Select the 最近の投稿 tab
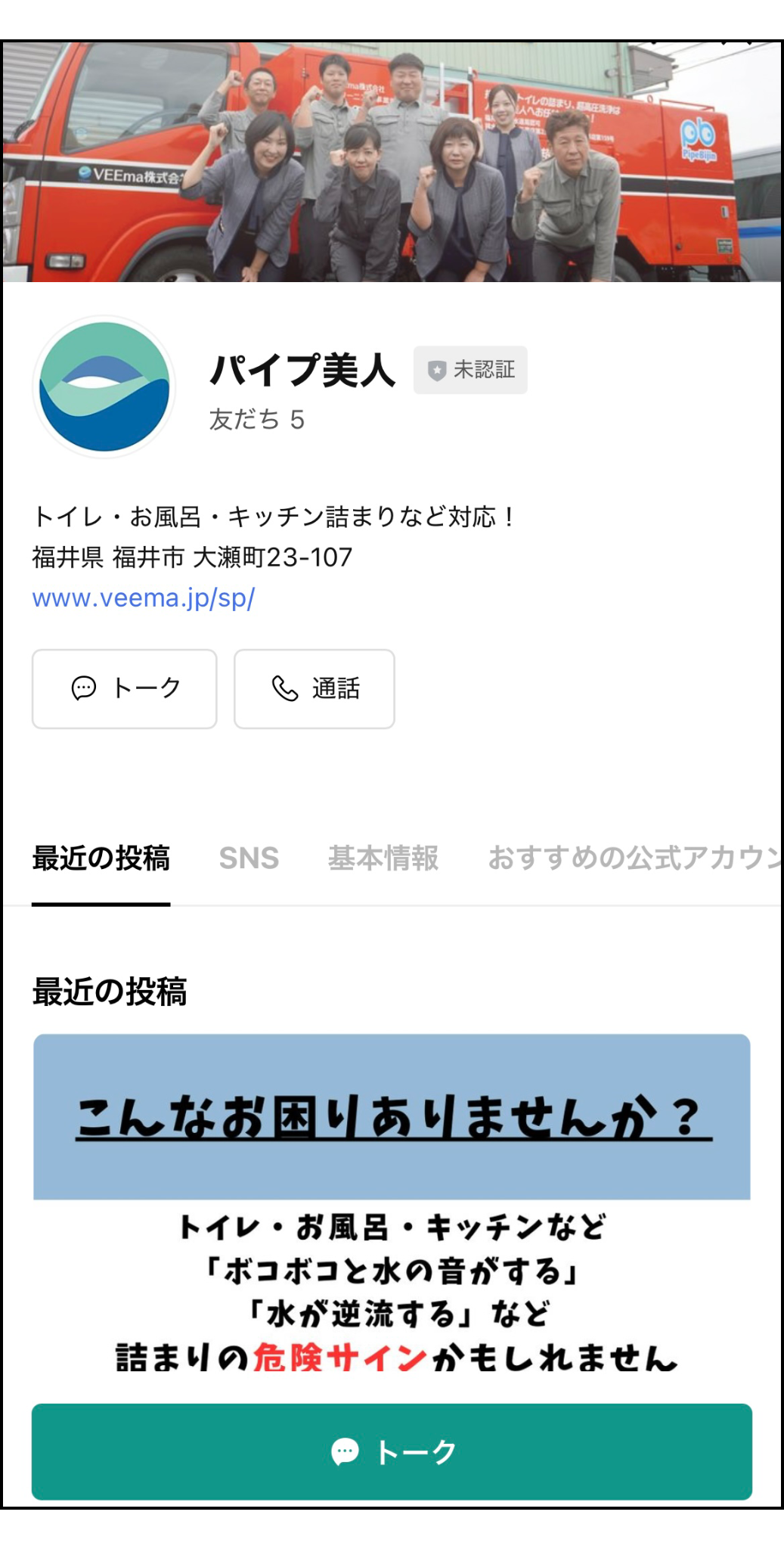Screen dimensions: 784x1549 click(100, 858)
